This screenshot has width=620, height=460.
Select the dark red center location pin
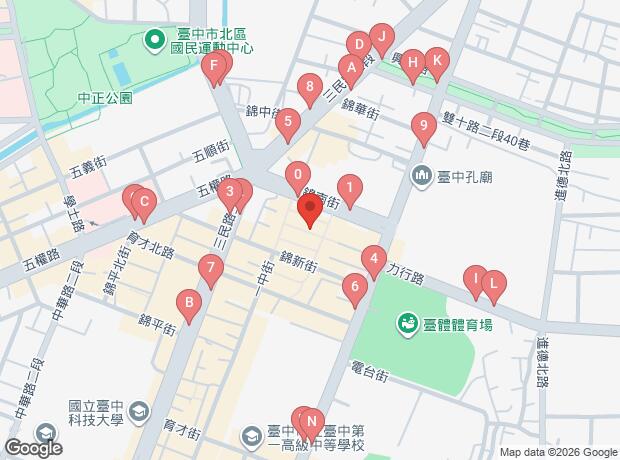point(310,210)
